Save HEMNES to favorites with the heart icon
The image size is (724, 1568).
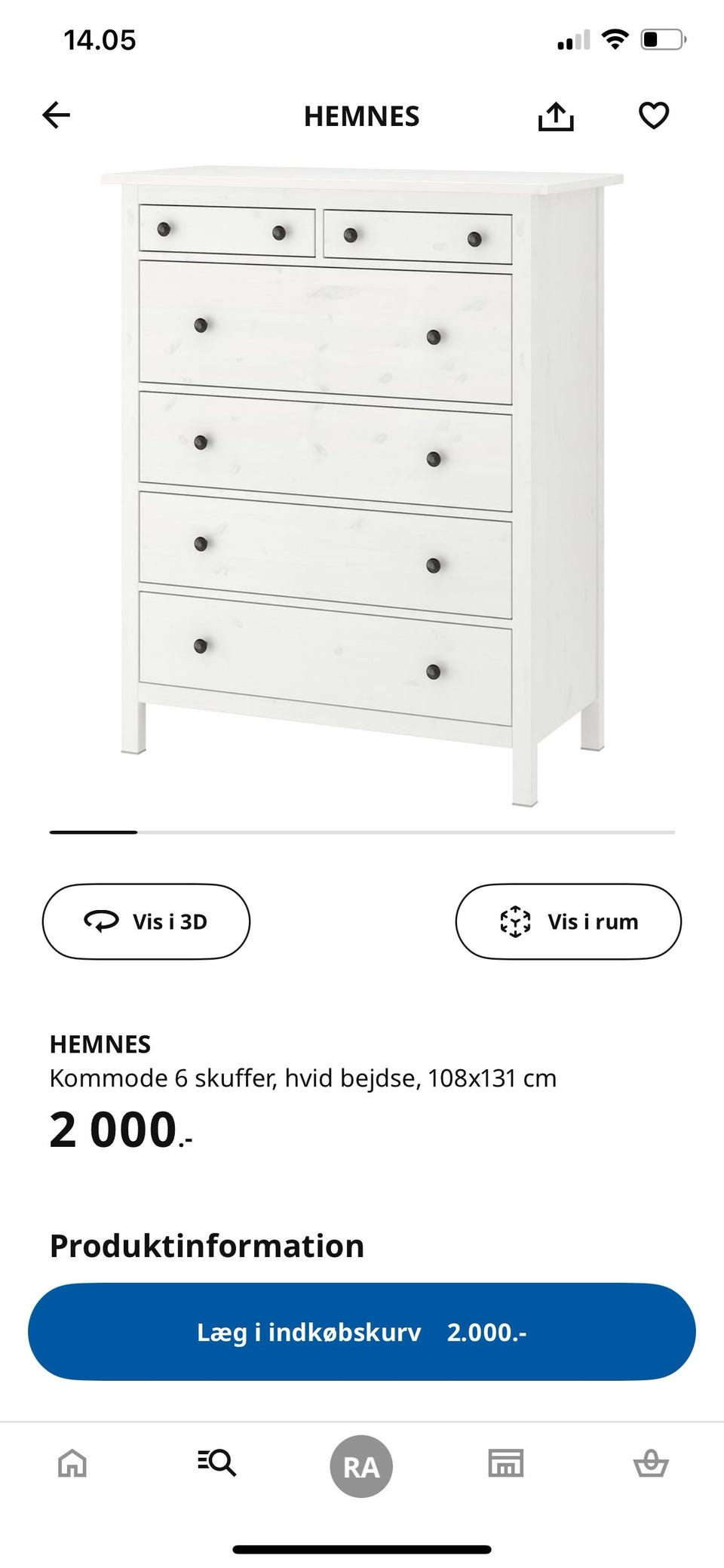tap(655, 115)
